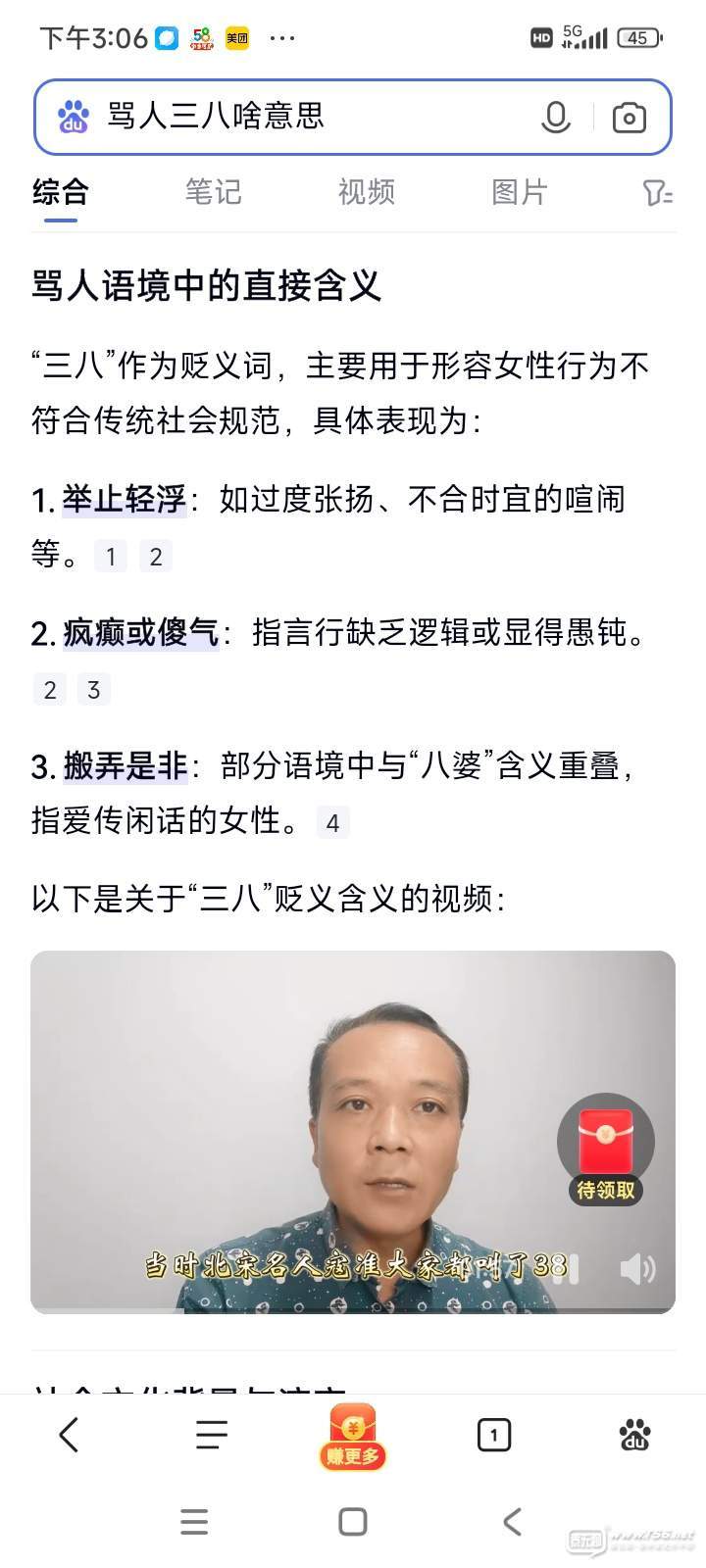Open the bottom toolbar menu
Viewport: 706px width, 1568px height.
pyautogui.click(x=211, y=1436)
